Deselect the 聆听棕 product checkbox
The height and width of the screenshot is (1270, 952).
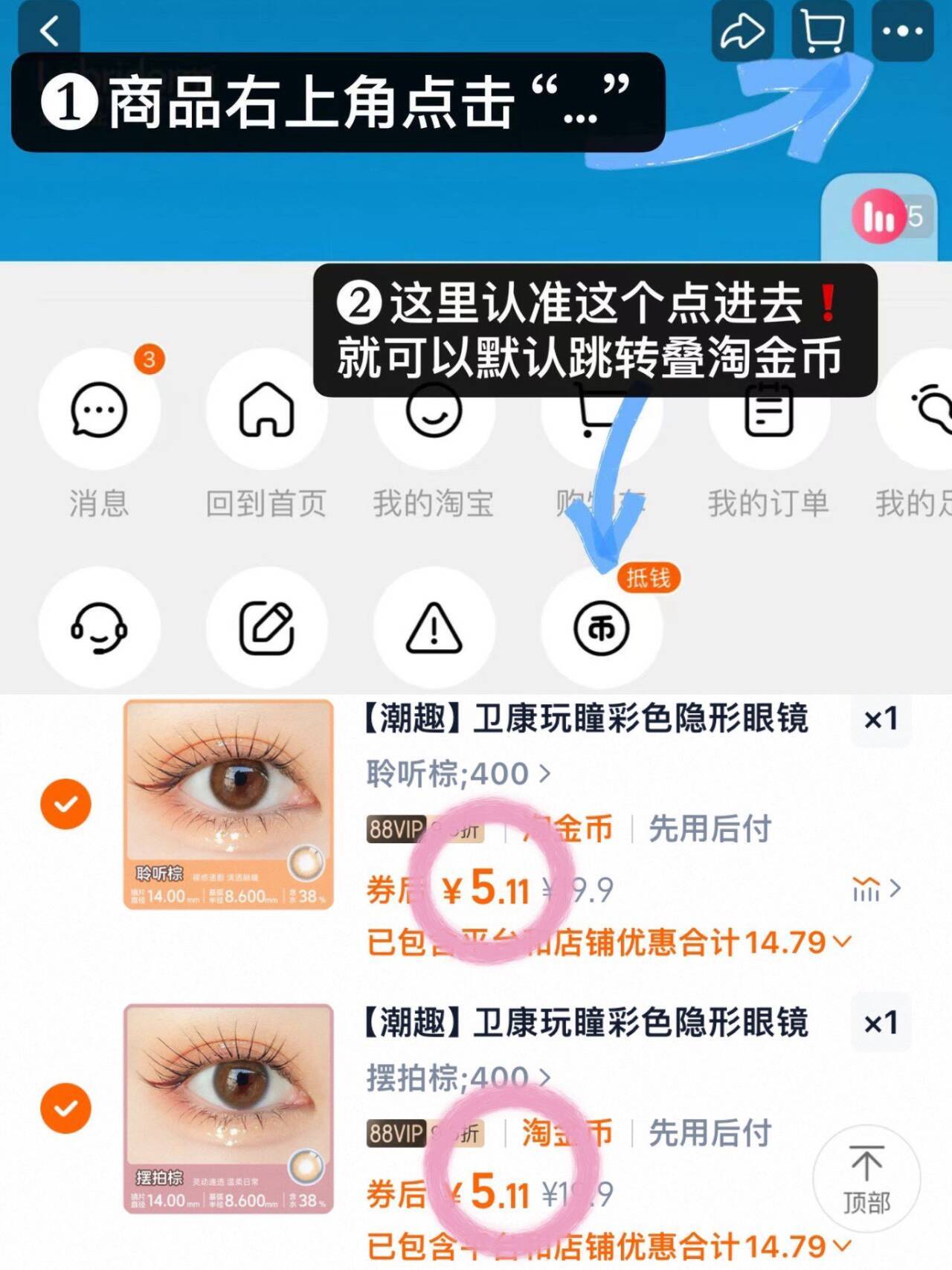coord(65,803)
